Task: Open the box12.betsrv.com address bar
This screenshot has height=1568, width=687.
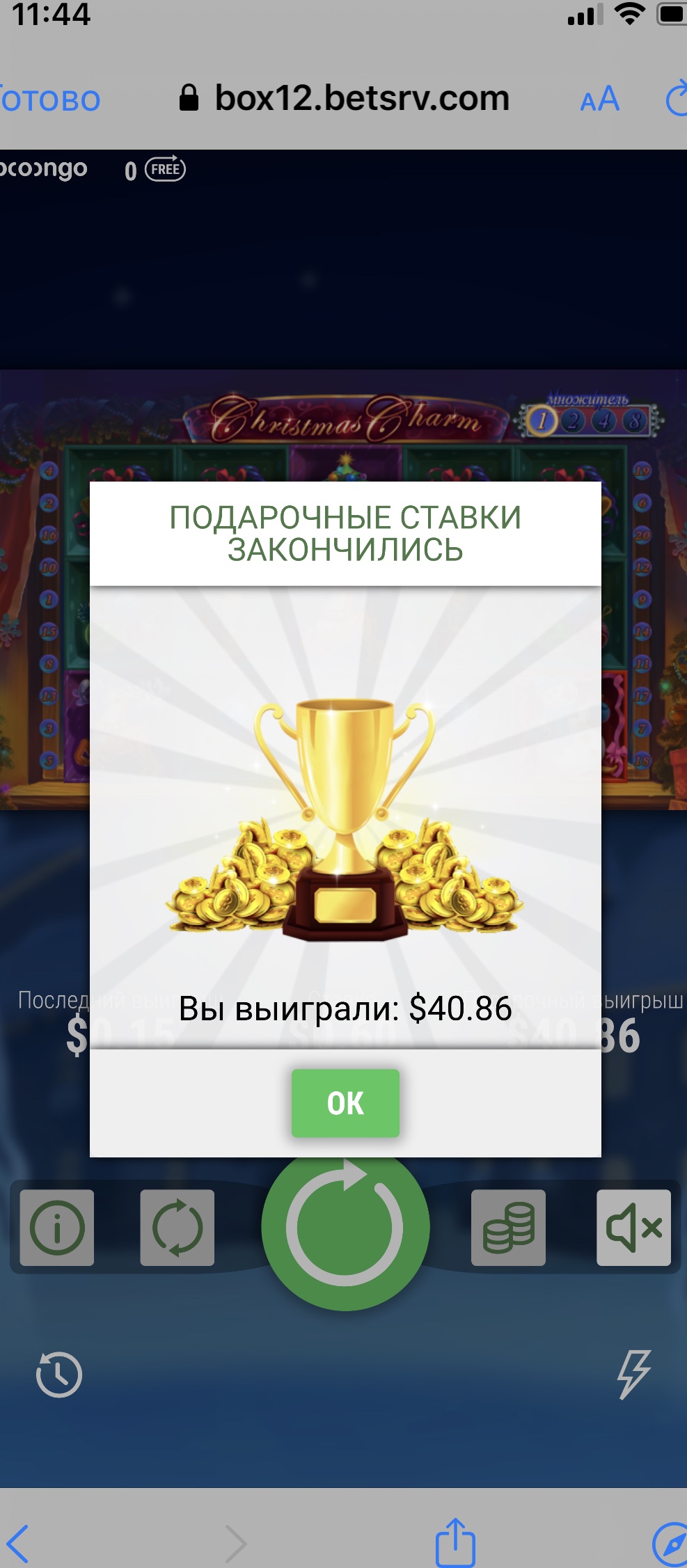Action: (x=346, y=98)
